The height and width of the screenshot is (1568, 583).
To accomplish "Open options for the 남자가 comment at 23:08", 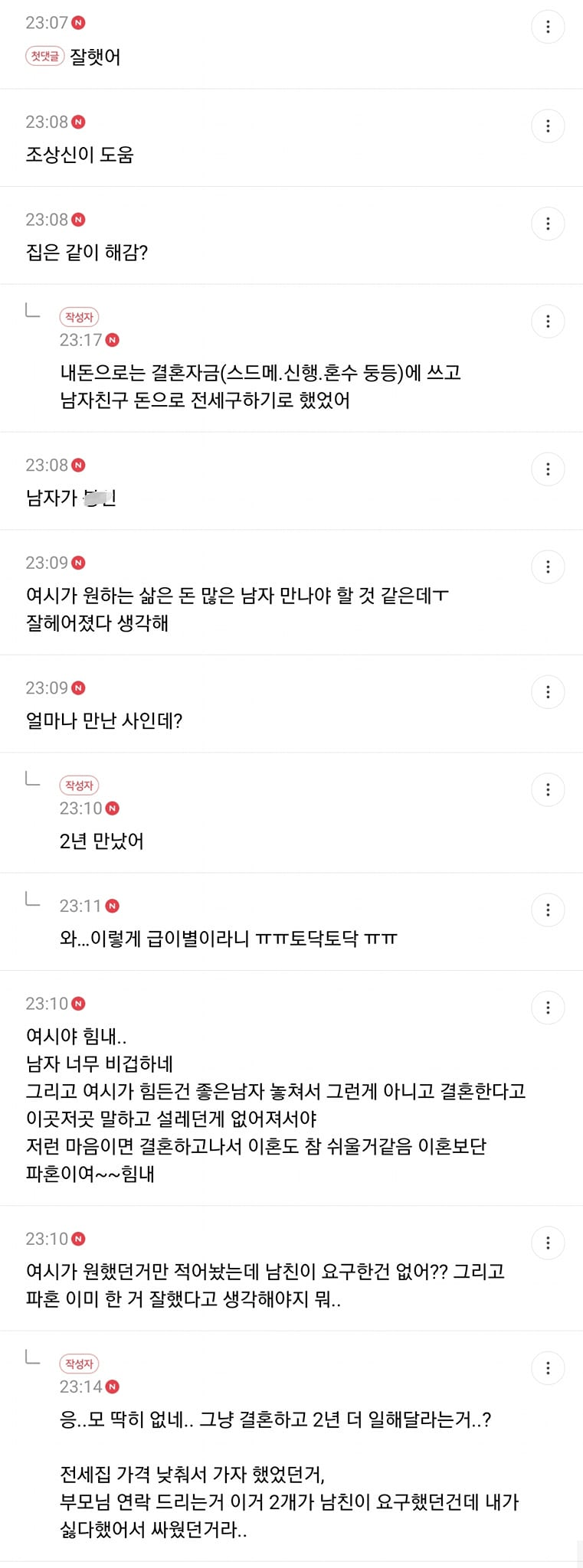I will tap(548, 469).
